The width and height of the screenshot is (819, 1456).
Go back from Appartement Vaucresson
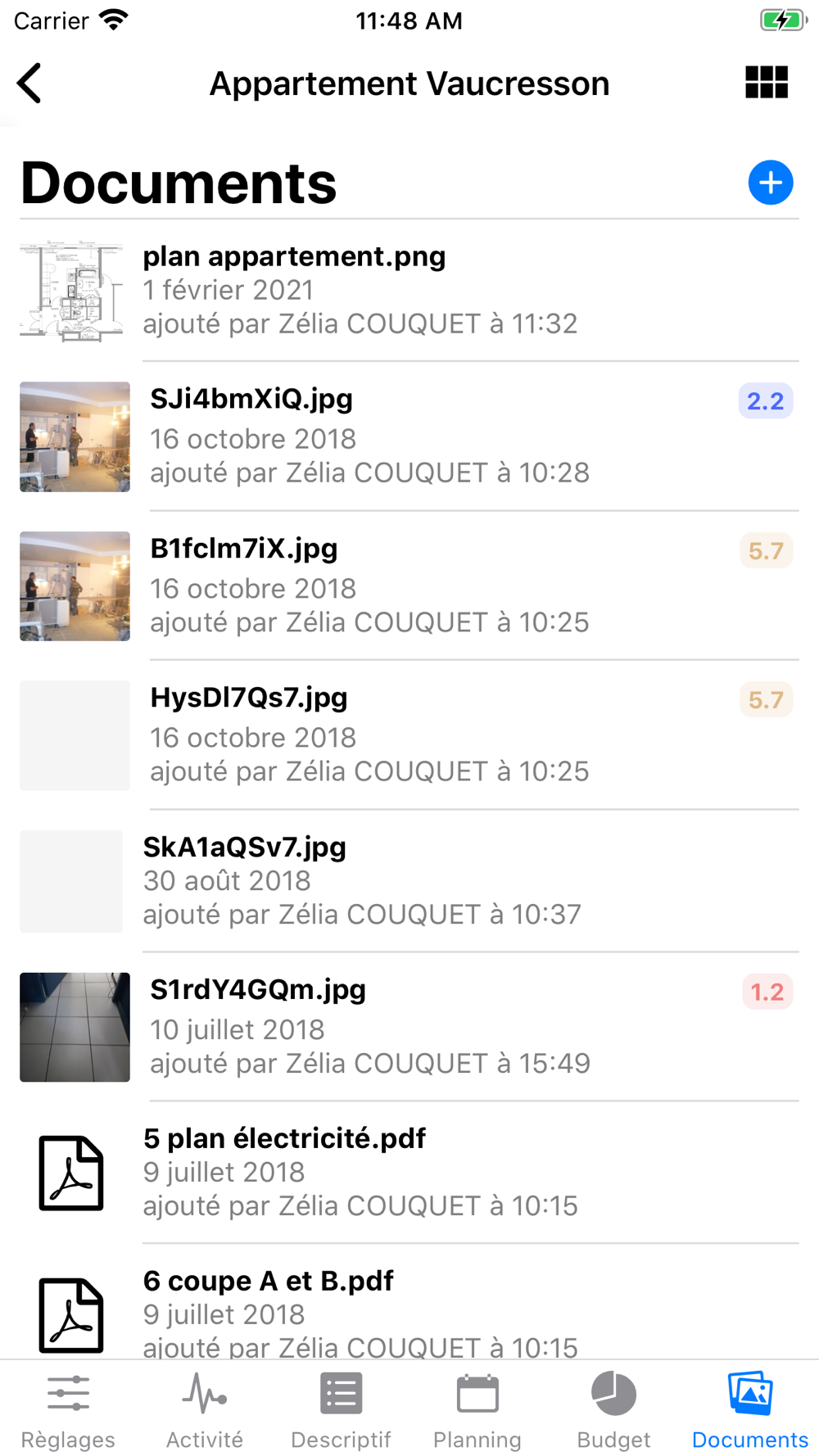pos(29,84)
